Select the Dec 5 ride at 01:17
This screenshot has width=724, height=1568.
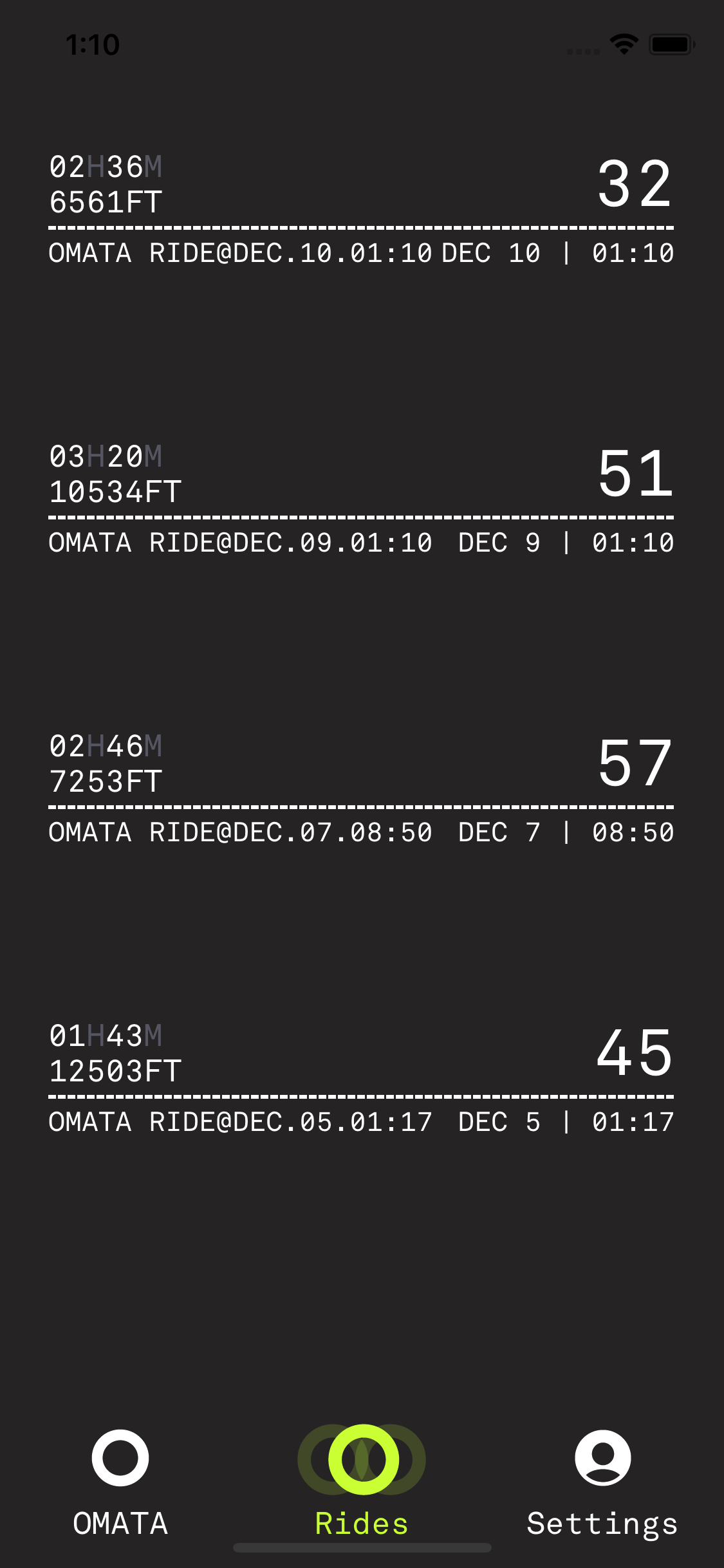(362, 1079)
